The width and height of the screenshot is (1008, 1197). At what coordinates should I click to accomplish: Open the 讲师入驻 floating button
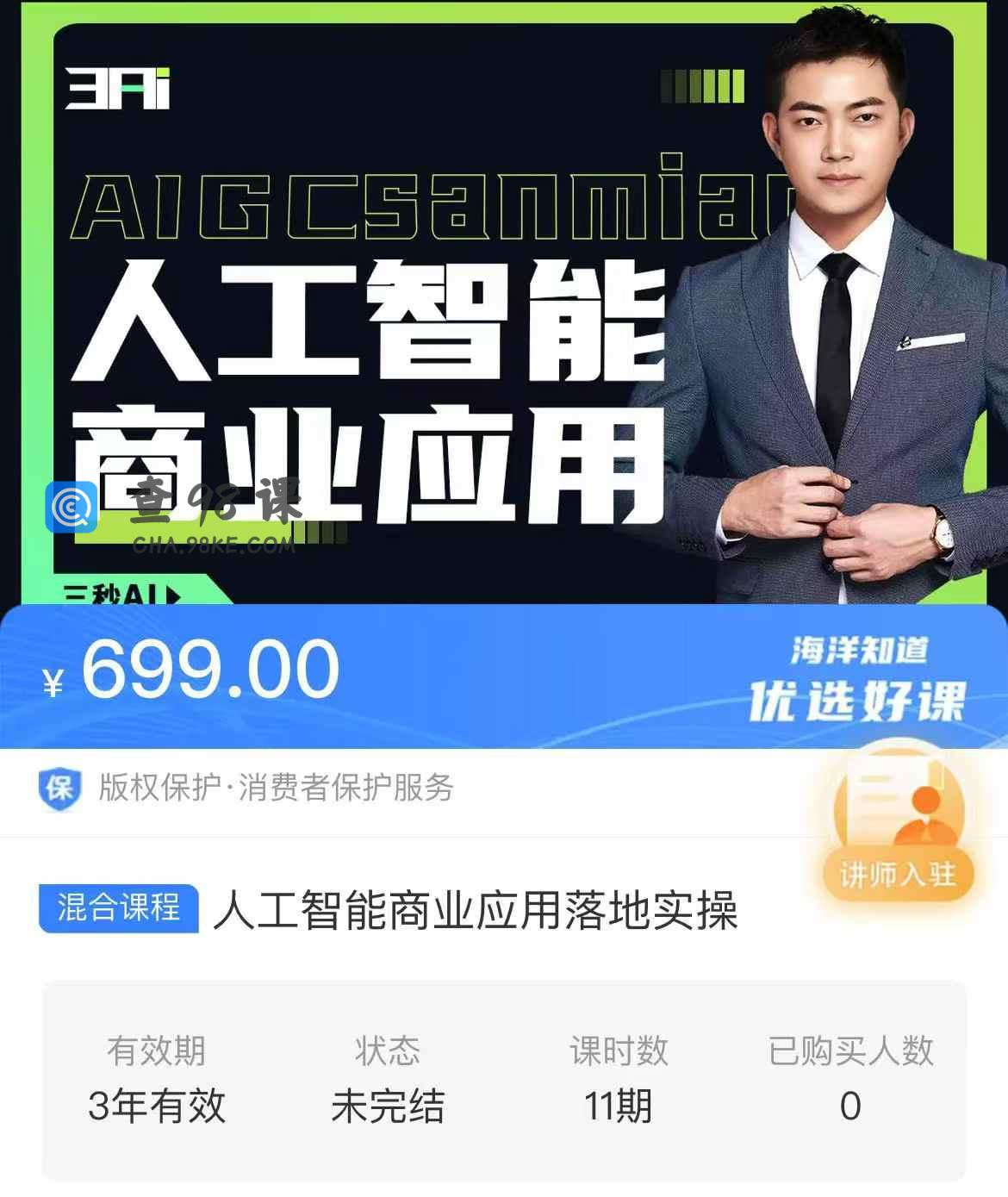[899, 826]
